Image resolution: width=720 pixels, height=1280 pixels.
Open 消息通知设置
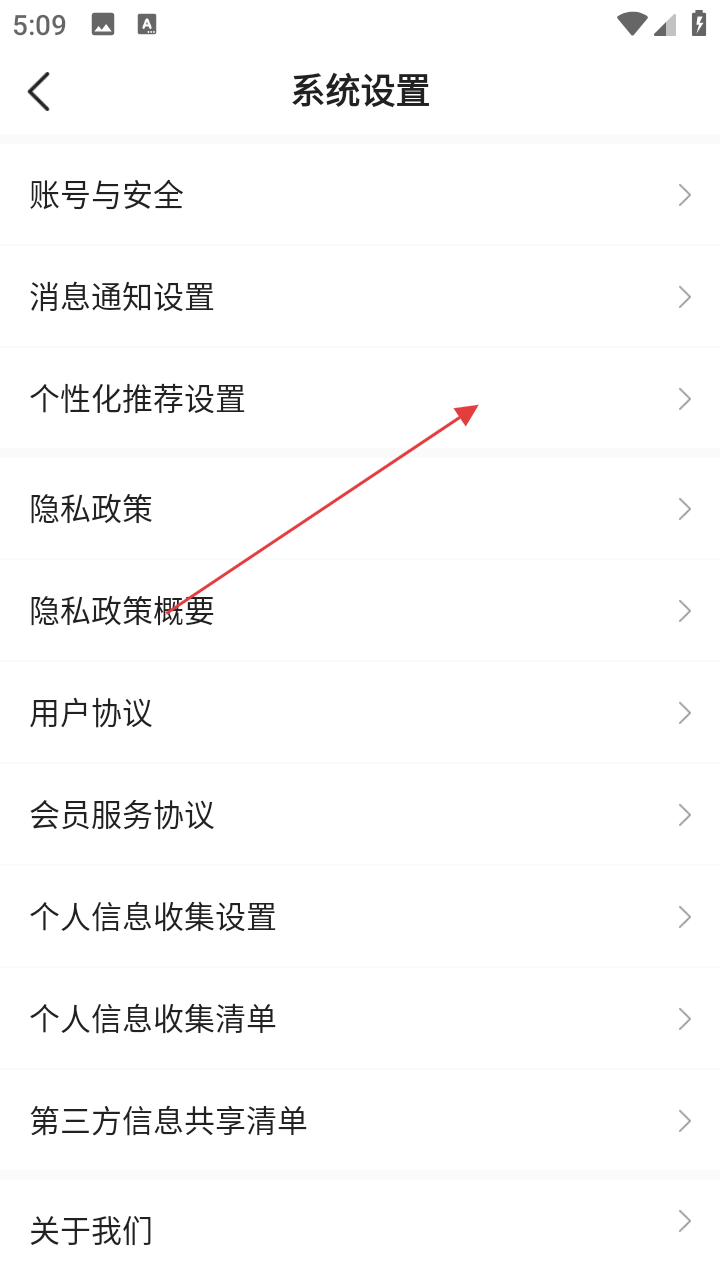360,297
